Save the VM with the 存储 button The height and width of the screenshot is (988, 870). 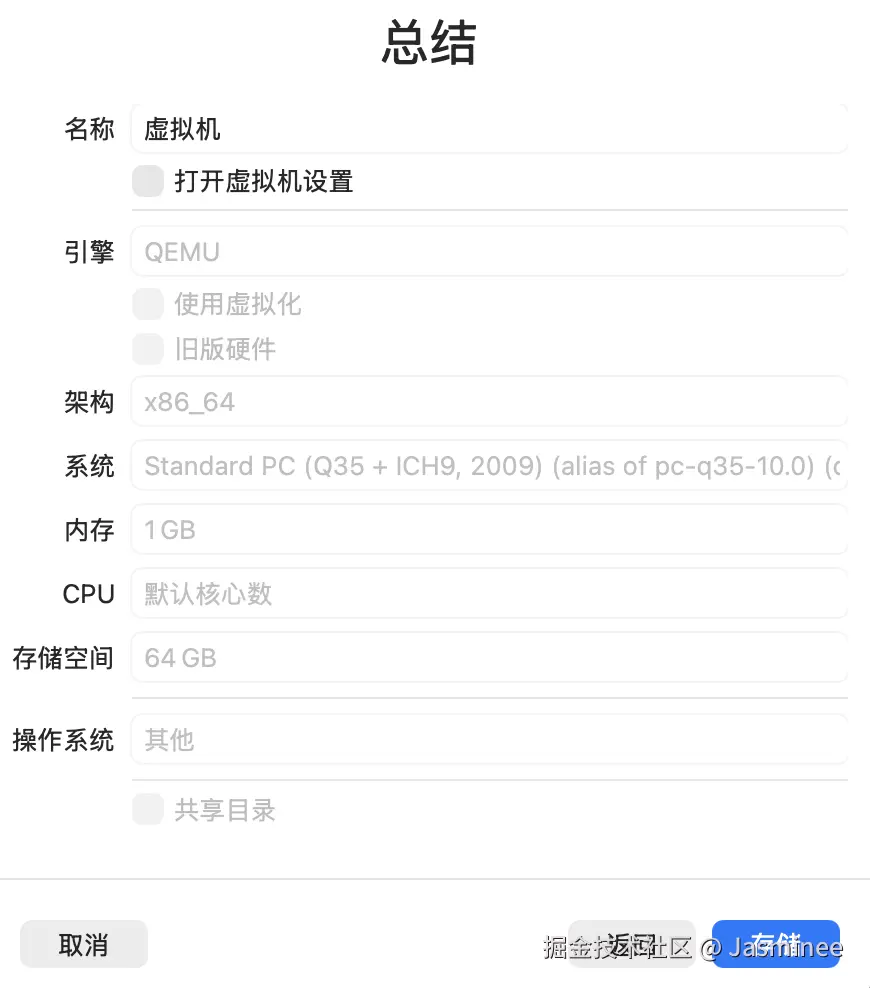click(775, 945)
